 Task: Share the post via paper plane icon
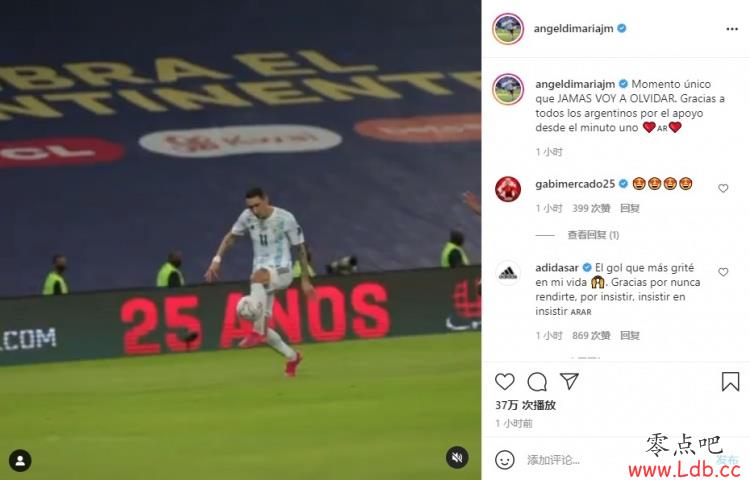coord(569,381)
